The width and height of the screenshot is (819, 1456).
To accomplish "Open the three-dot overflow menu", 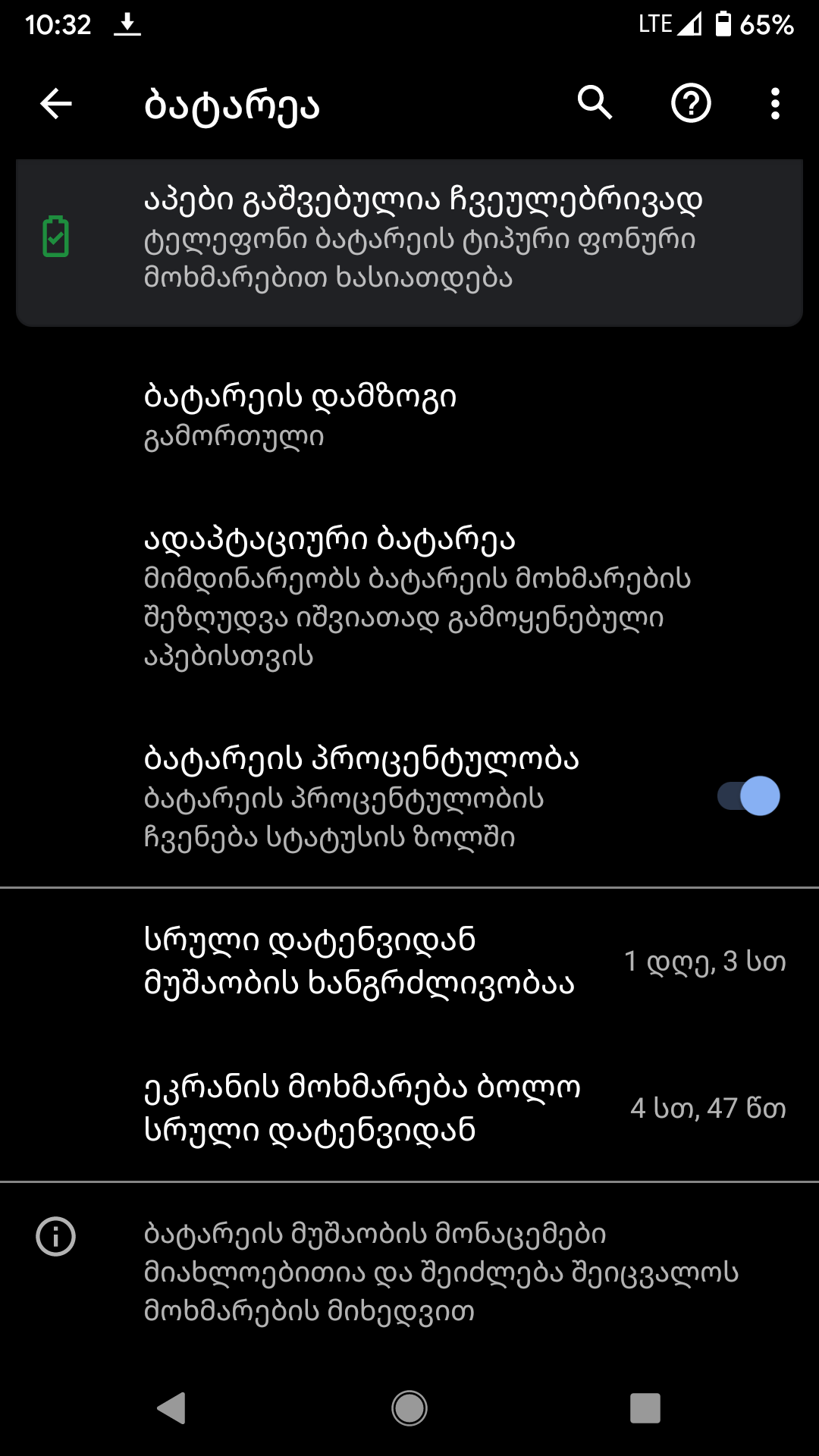I will tap(774, 103).
